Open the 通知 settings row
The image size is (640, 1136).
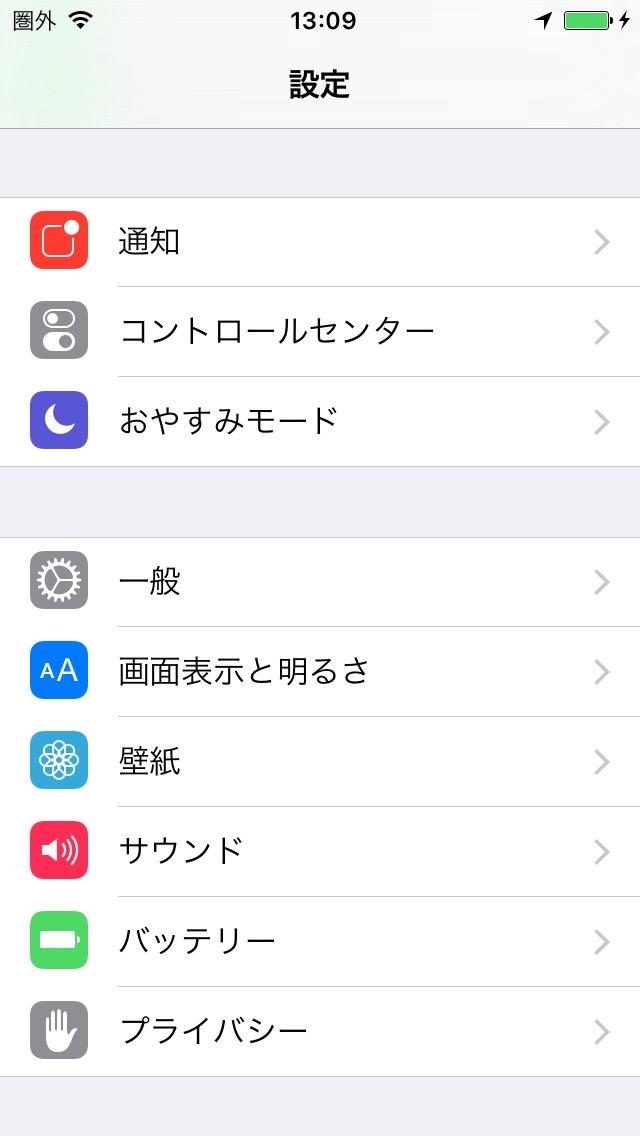[320, 242]
